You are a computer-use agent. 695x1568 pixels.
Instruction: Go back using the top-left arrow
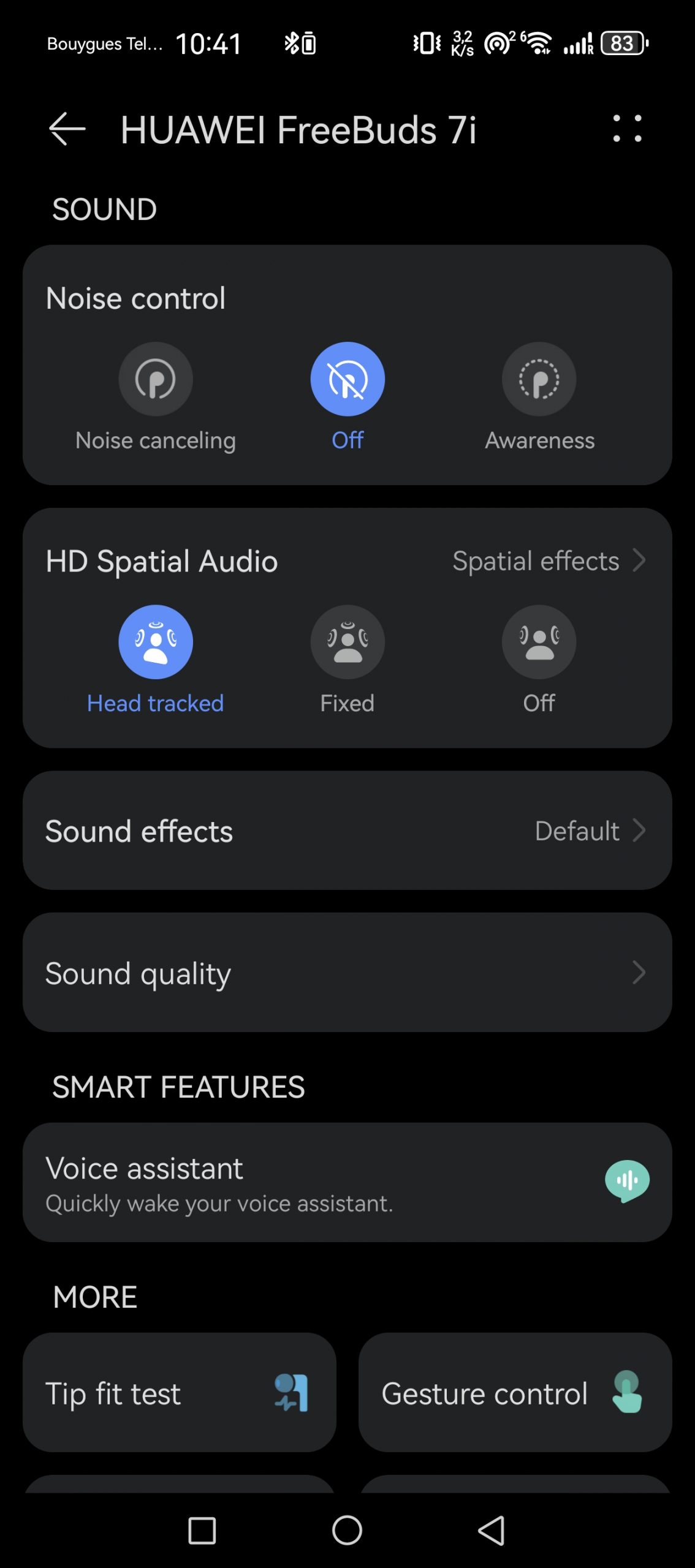[x=67, y=129]
